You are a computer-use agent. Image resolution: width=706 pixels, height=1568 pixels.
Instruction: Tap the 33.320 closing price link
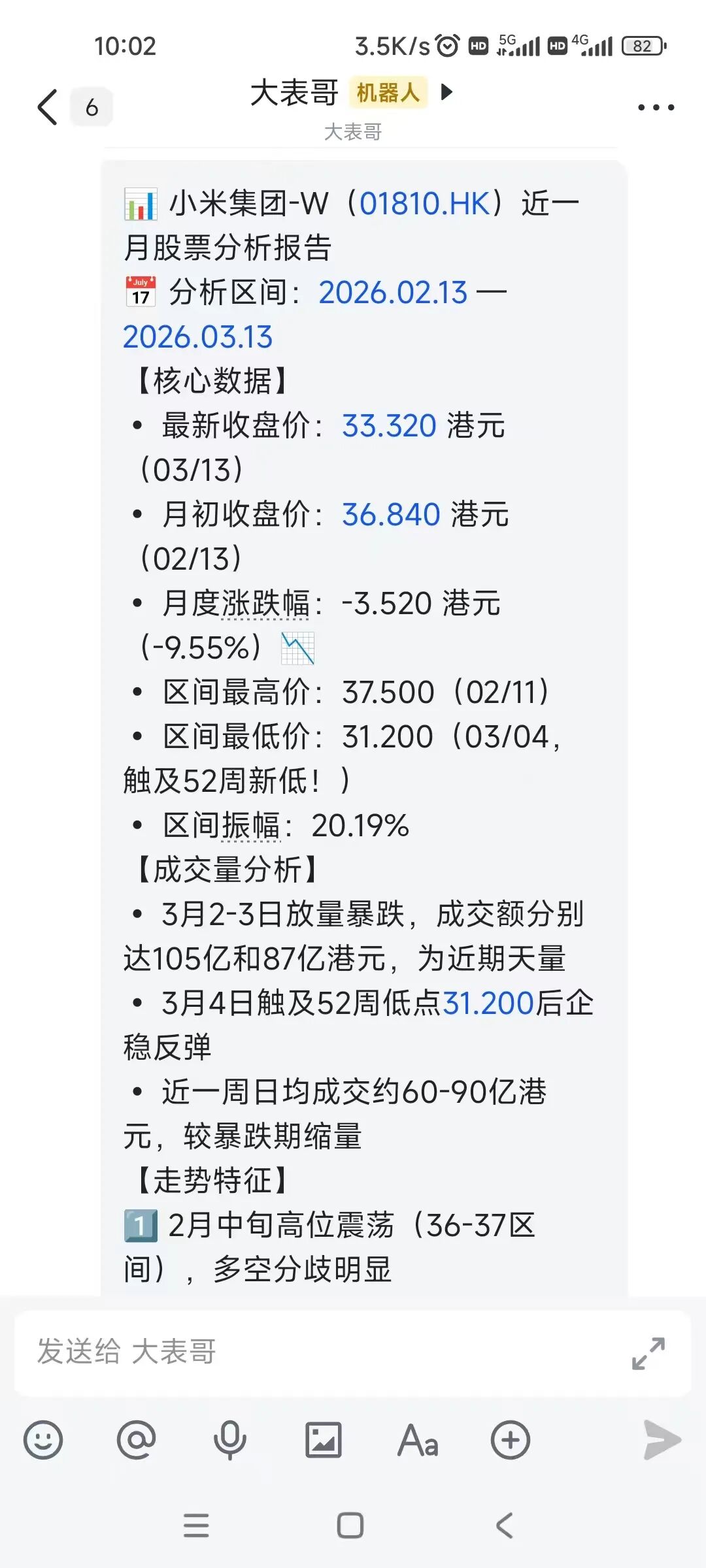click(389, 426)
